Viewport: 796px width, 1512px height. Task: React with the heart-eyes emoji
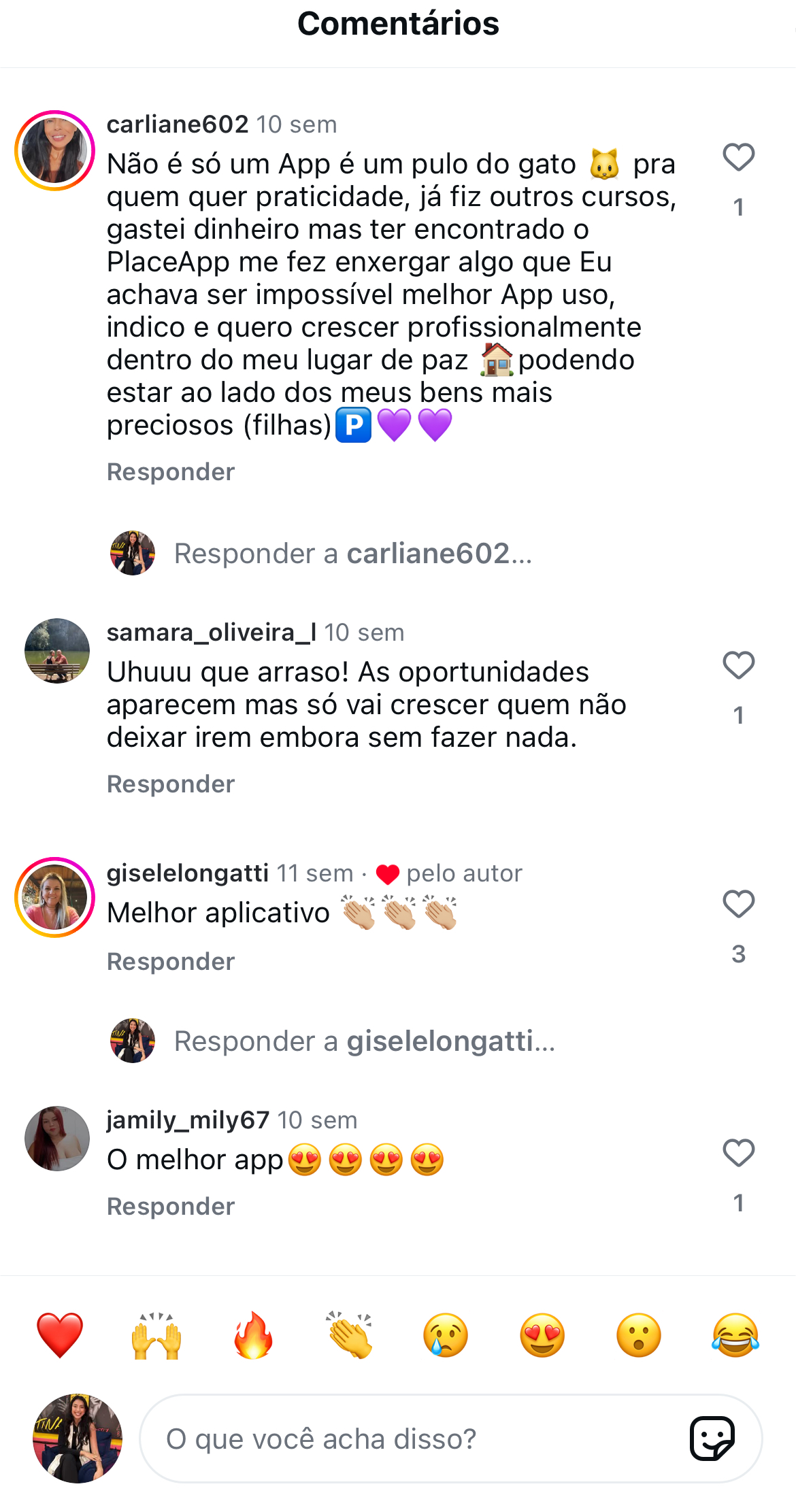(x=543, y=1334)
